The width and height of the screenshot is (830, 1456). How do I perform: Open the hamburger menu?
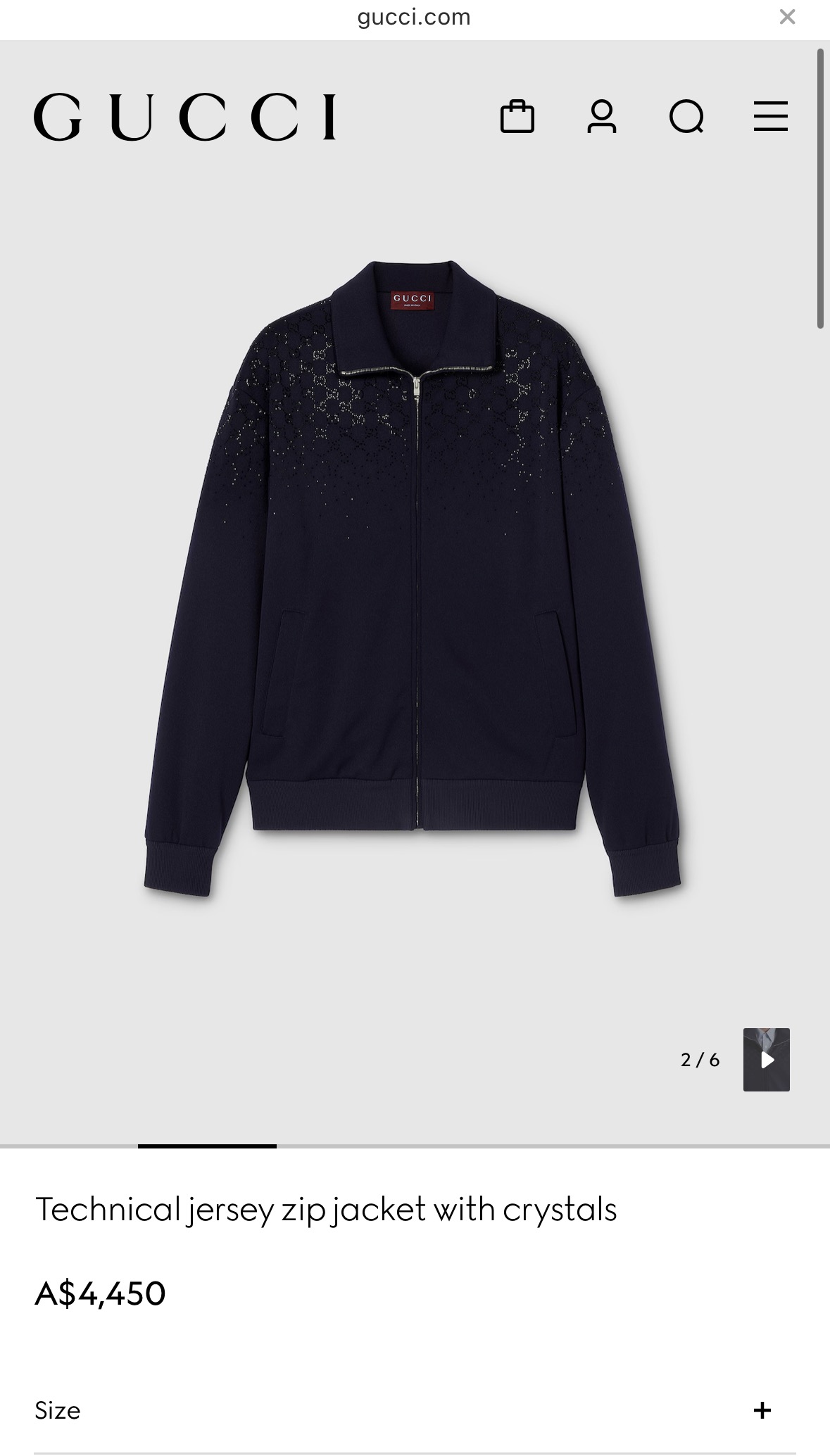(771, 116)
